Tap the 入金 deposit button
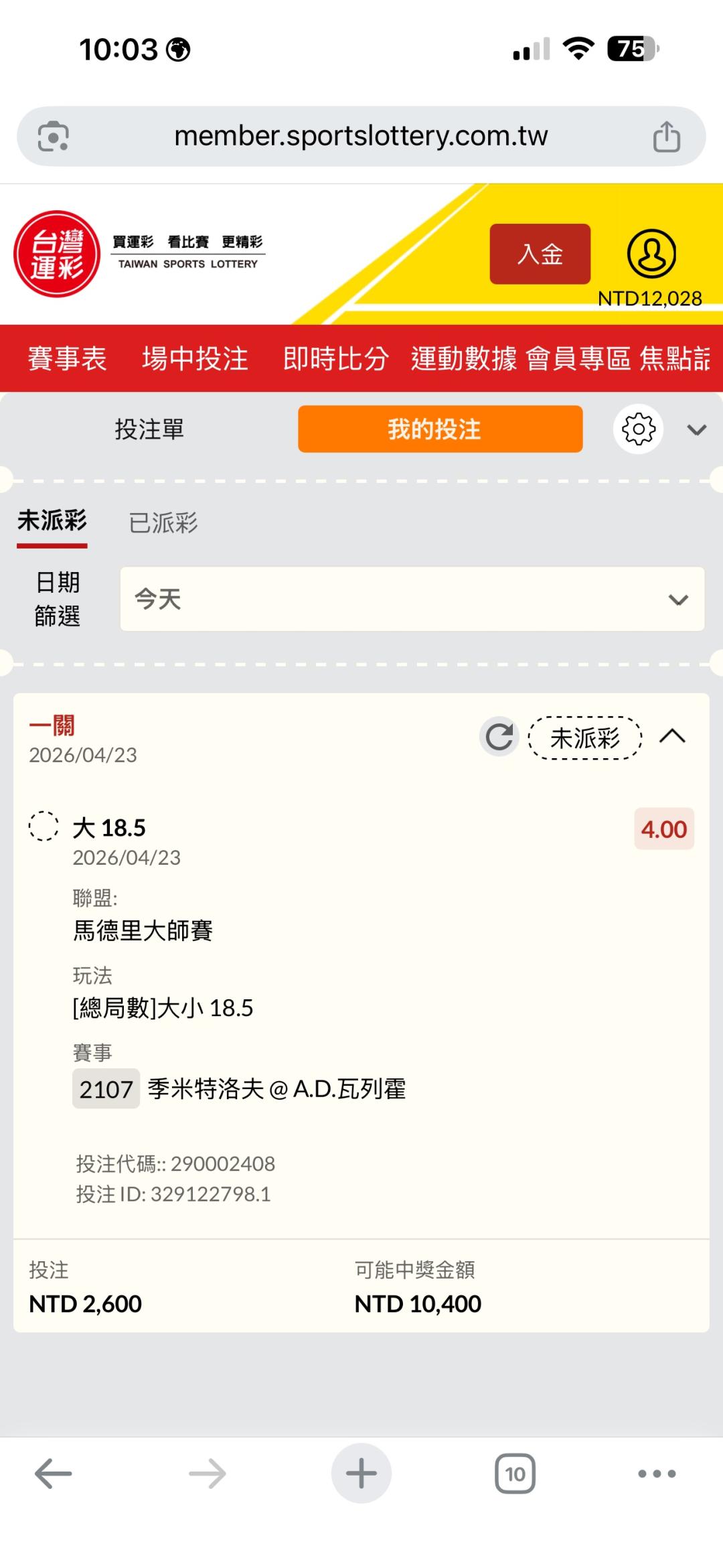This screenshot has height=1568, width=723. 540,254
